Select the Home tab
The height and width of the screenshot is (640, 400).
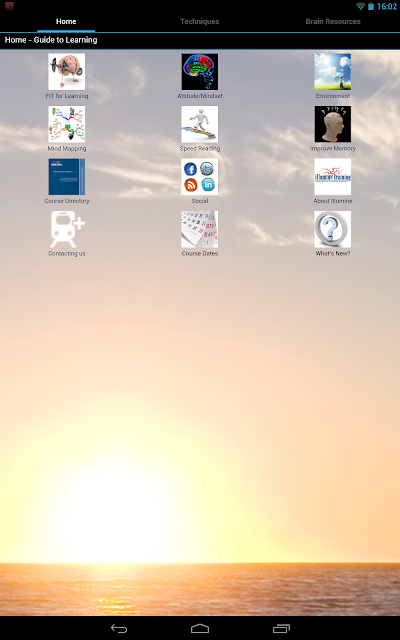pyautogui.click(x=66, y=22)
